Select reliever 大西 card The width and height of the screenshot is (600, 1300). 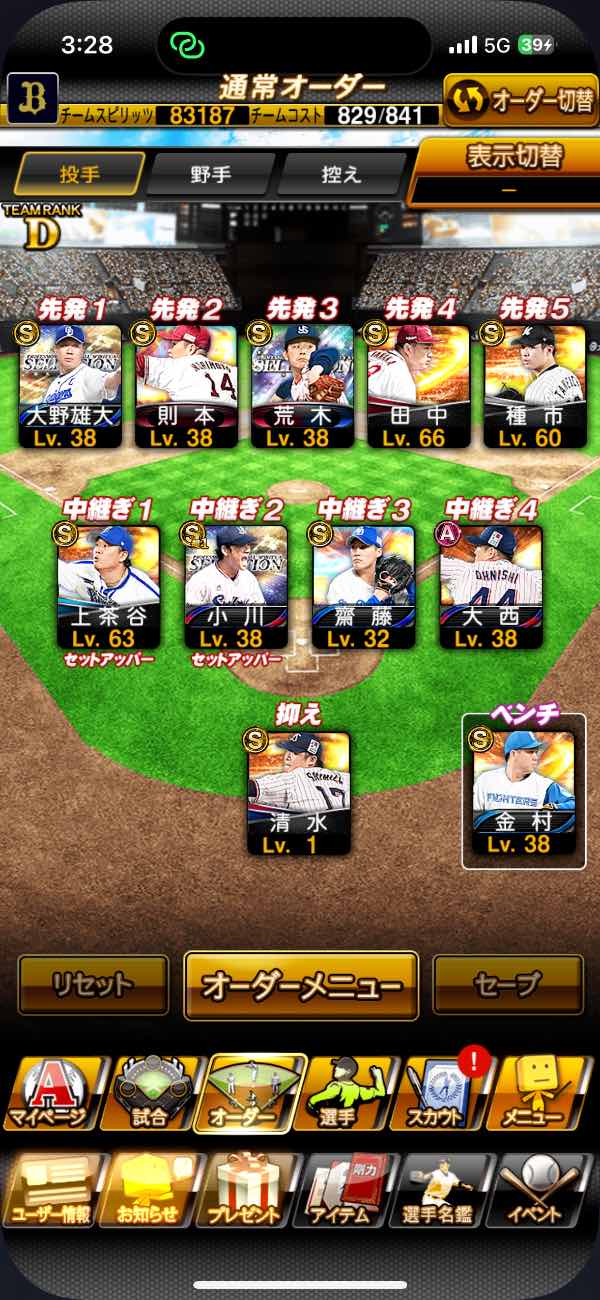491,587
